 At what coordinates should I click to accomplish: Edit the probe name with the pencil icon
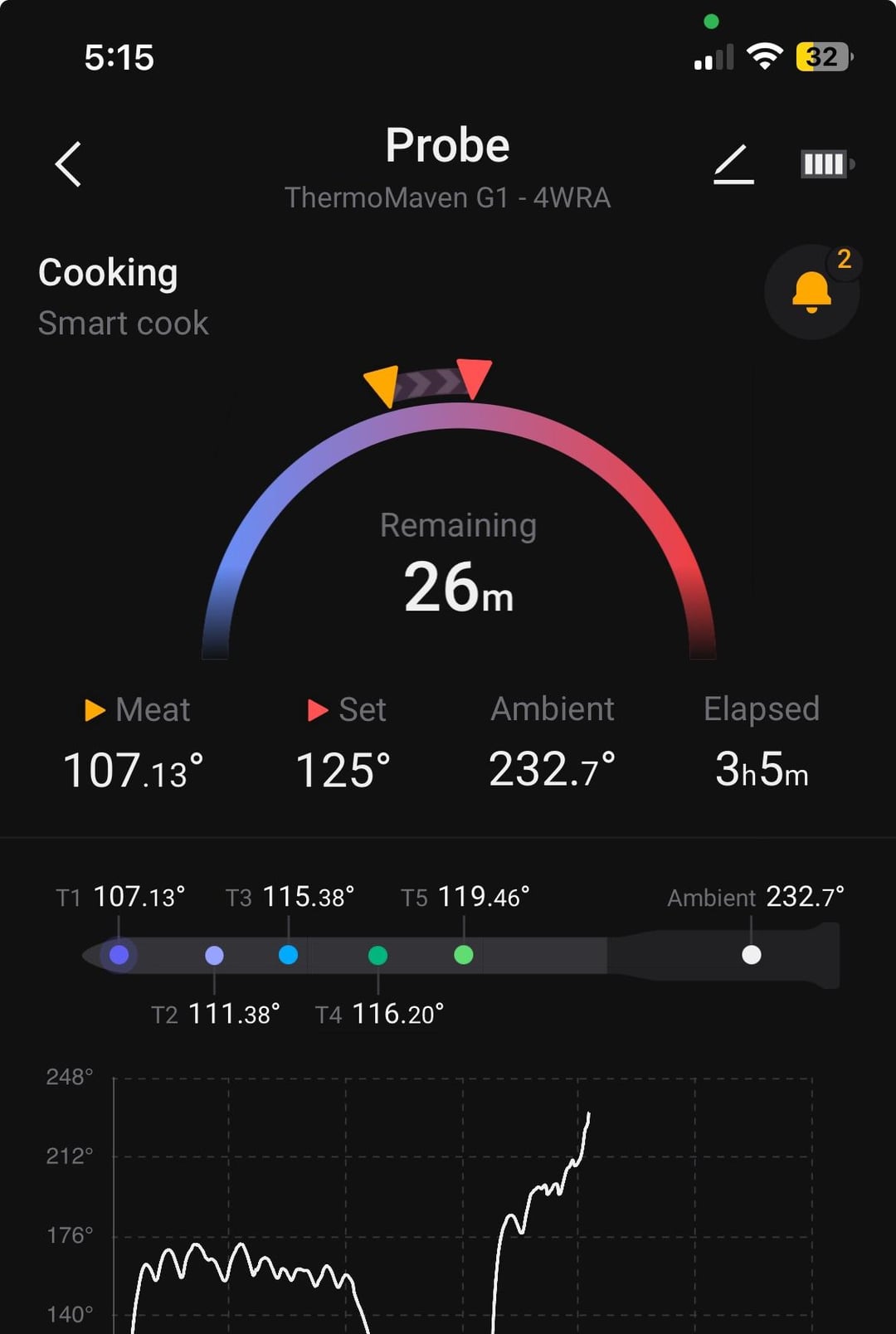coord(733,164)
